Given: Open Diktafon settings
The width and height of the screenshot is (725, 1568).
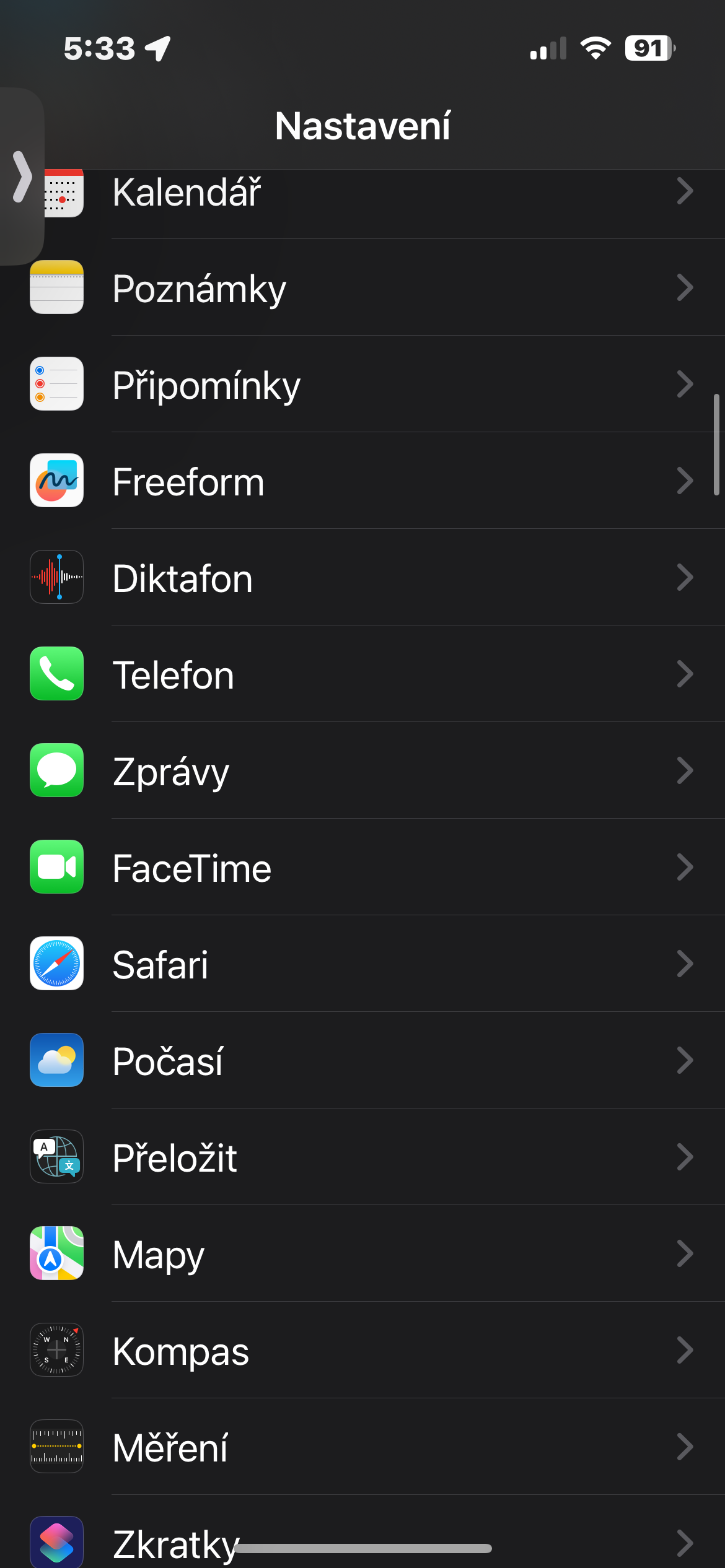Looking at the screenshot, I should pos(362,577).
